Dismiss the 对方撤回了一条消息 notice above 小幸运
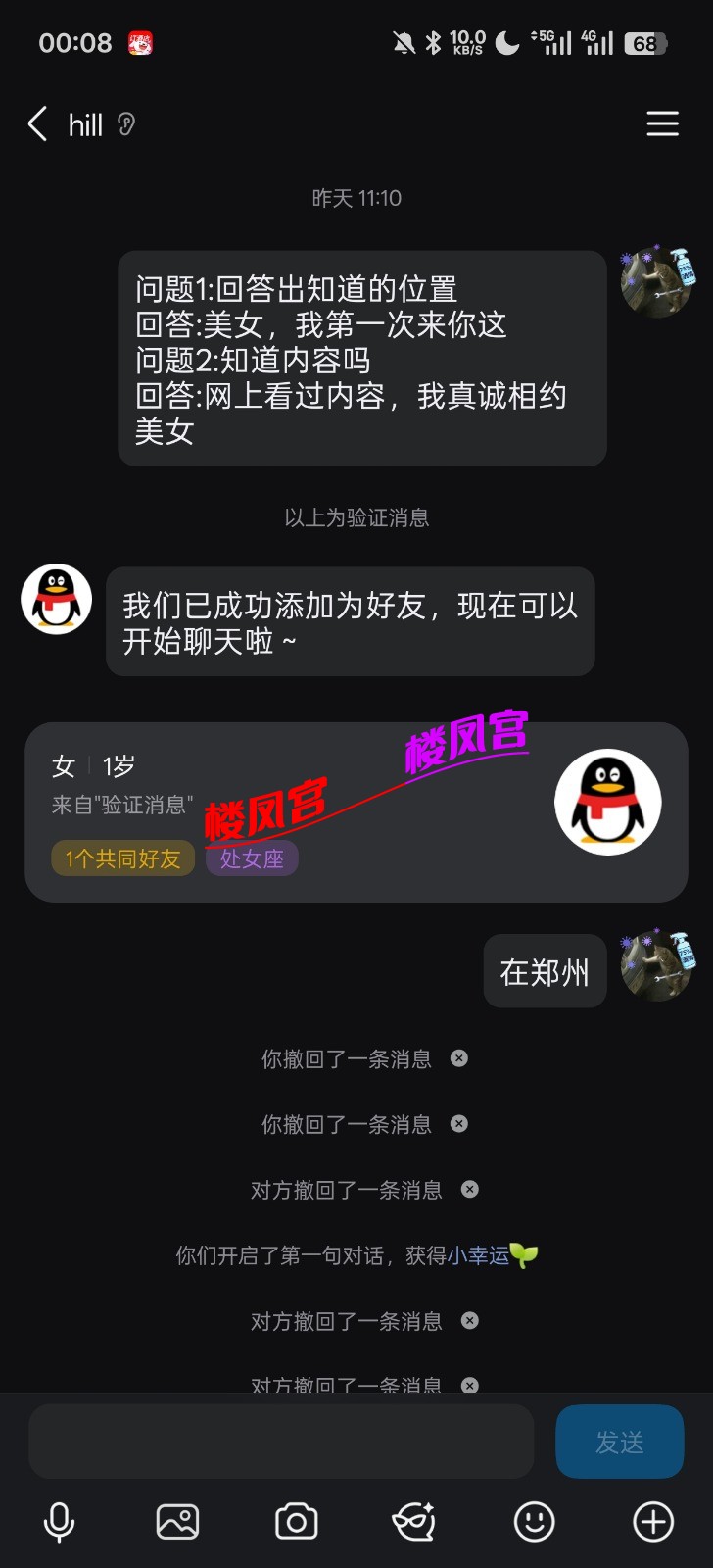Image resolution: width=713 pixels, height=1568 pixels. coord(470,1190)
